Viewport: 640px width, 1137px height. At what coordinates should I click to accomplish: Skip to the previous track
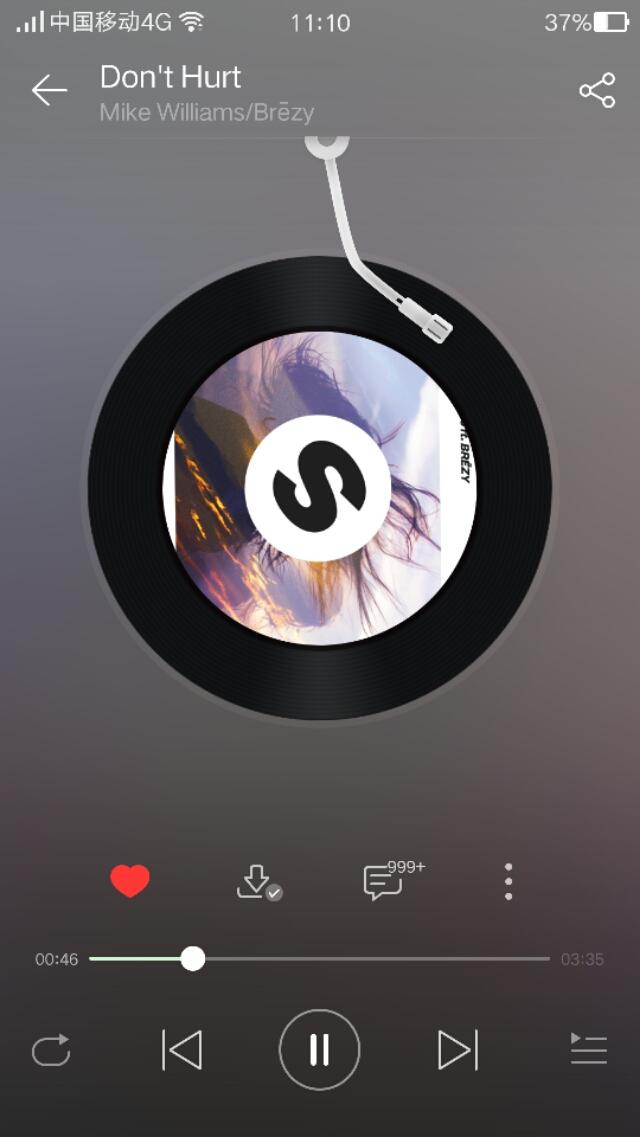click(x=182, y=1050)
